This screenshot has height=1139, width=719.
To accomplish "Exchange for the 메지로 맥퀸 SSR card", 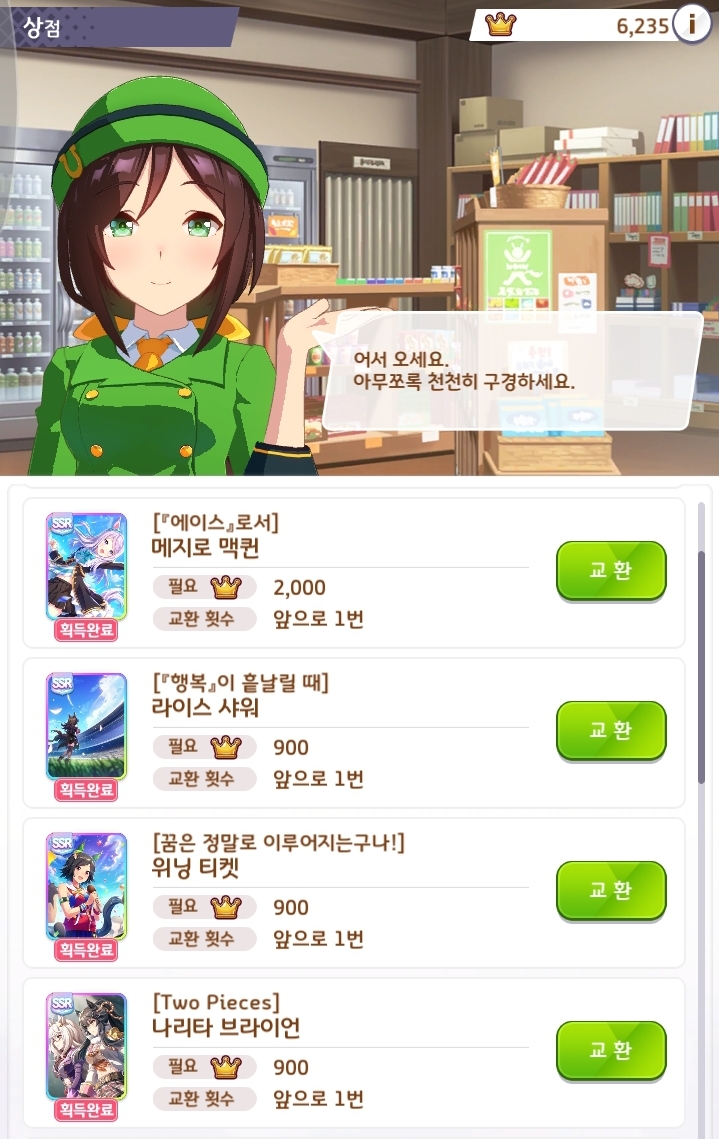I will (x=610, y=570).
